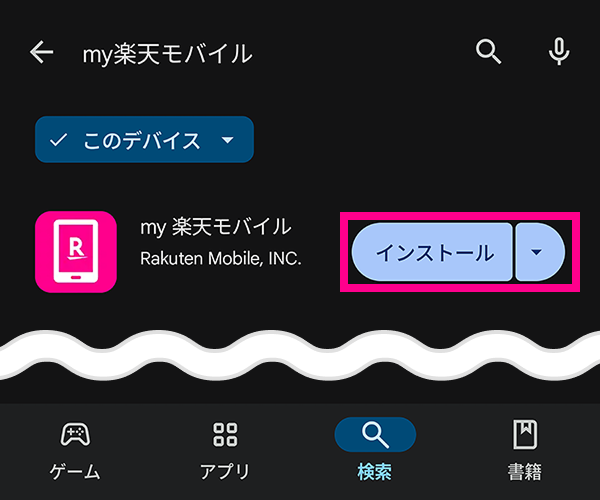
Task: Open the このデバイス filter chip
Action: click(145, 140)
